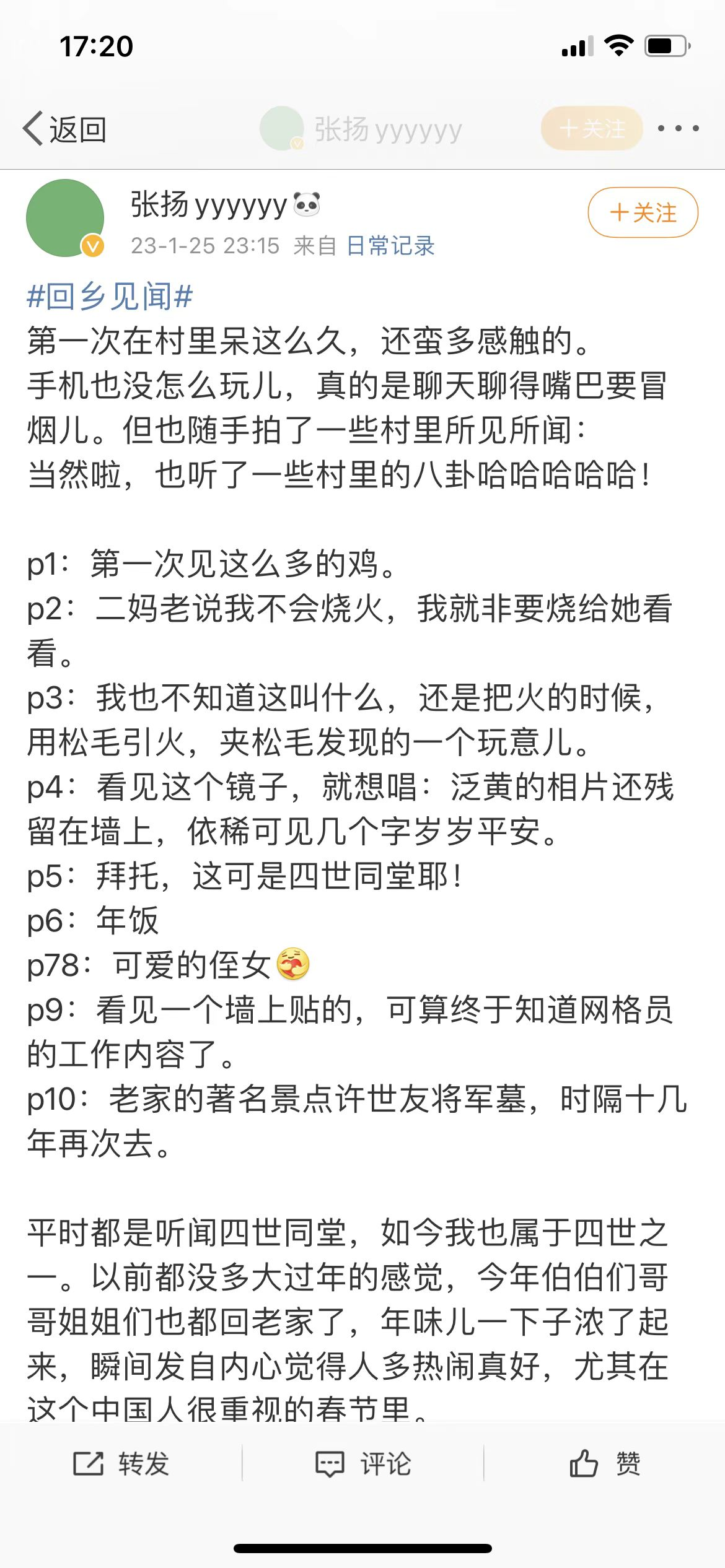
Task: Open 张扬yyyyyy username in the post header
Action: pos(209,205)
